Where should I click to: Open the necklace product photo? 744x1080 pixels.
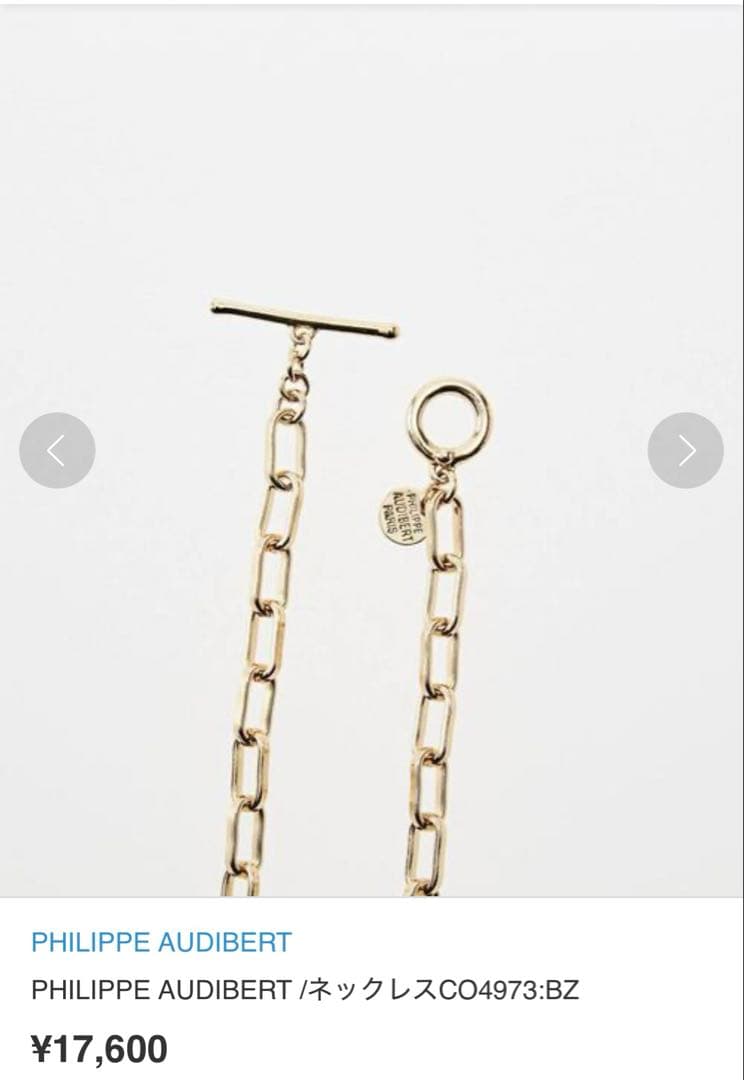[372, 600]
